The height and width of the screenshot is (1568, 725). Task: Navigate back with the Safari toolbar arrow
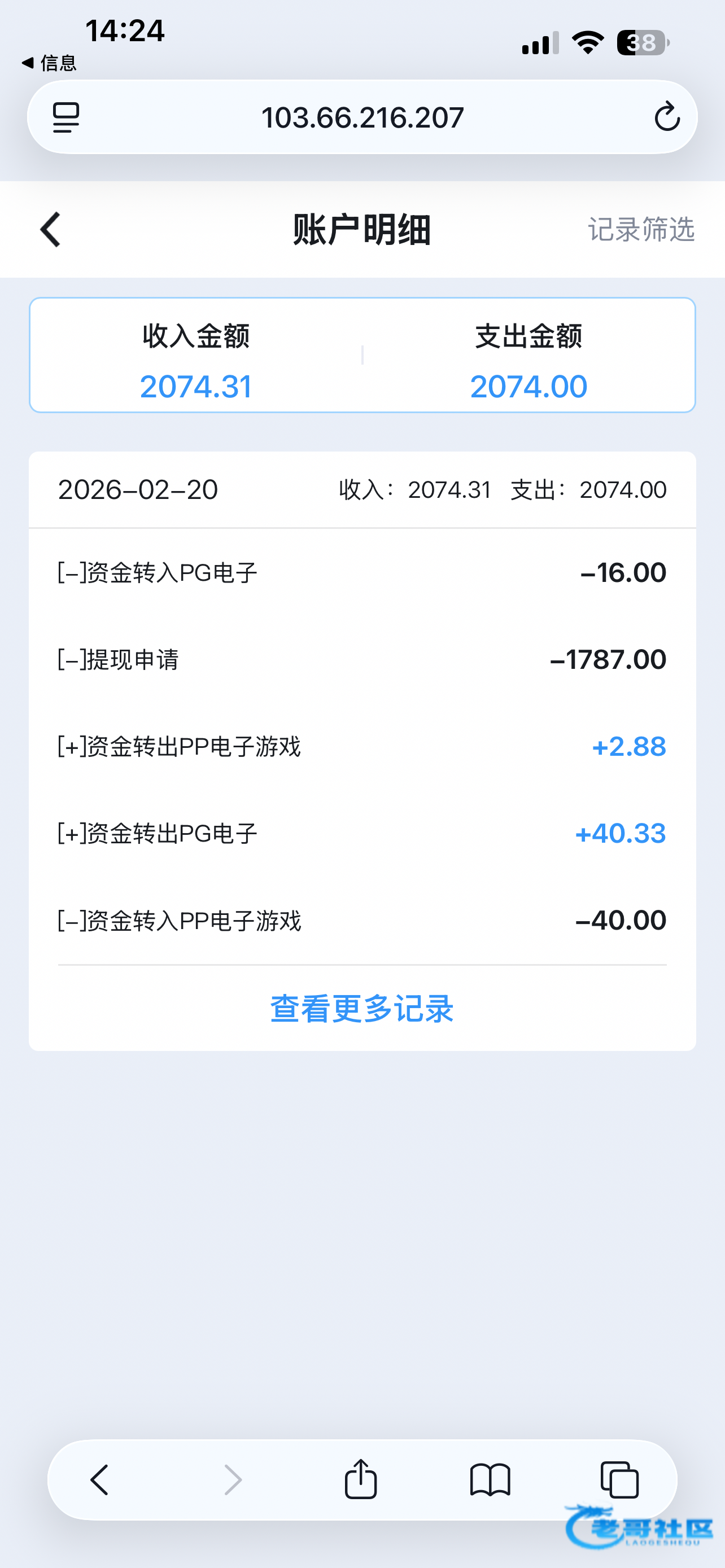(x=99, y=1479)
